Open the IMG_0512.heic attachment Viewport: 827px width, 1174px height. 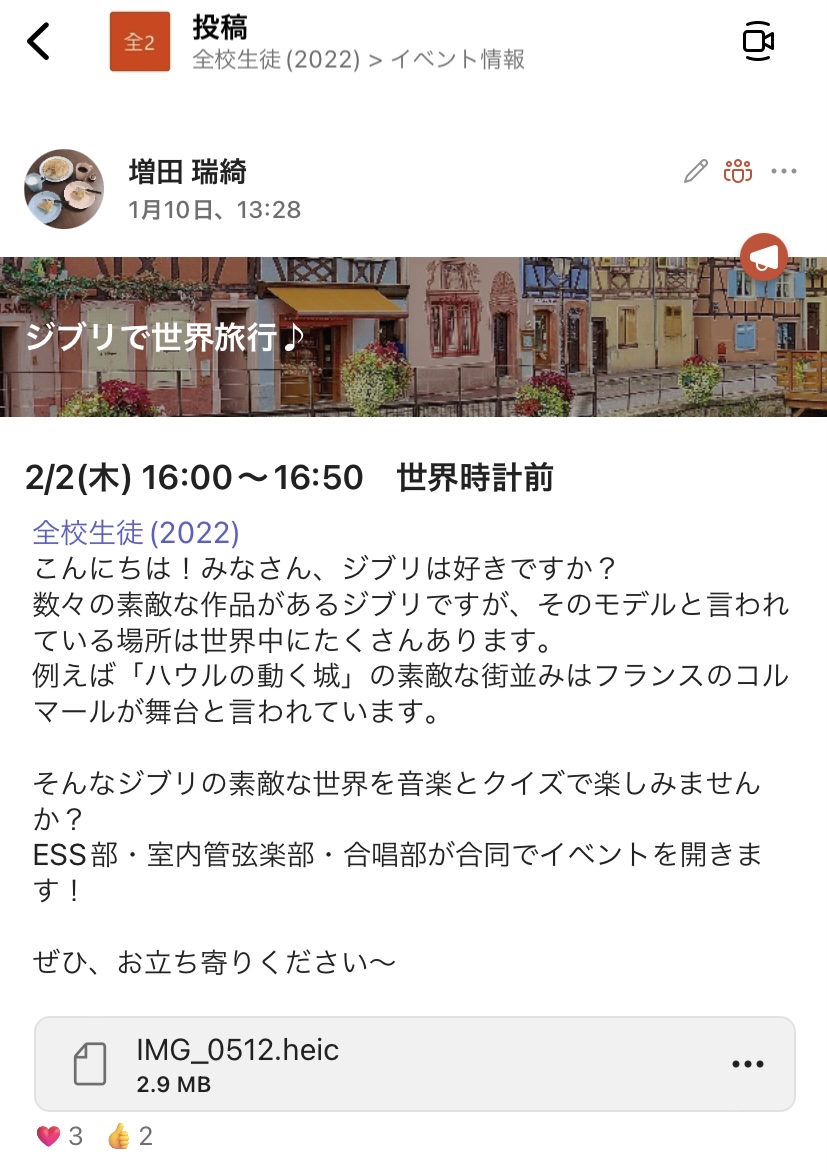pyautogui.click(x=238, y=1063)
